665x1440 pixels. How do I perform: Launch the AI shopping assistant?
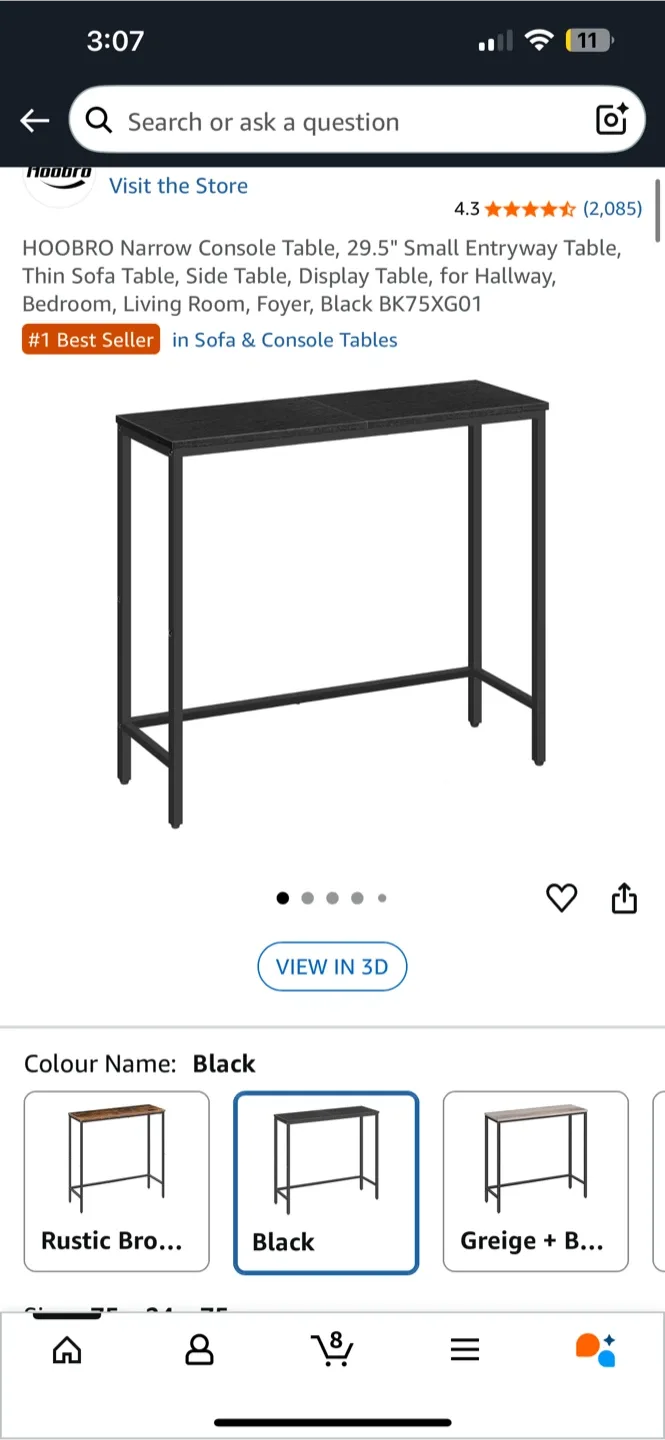[596, 1350]
